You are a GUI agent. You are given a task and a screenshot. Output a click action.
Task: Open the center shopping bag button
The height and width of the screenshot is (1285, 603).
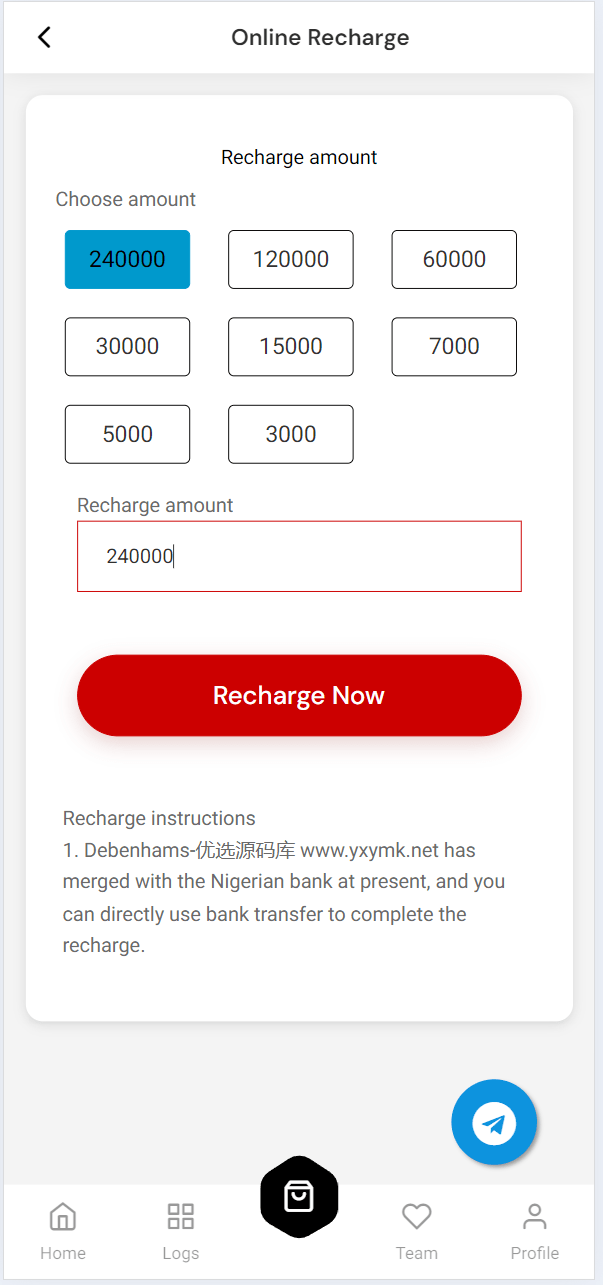point(299,1196)
